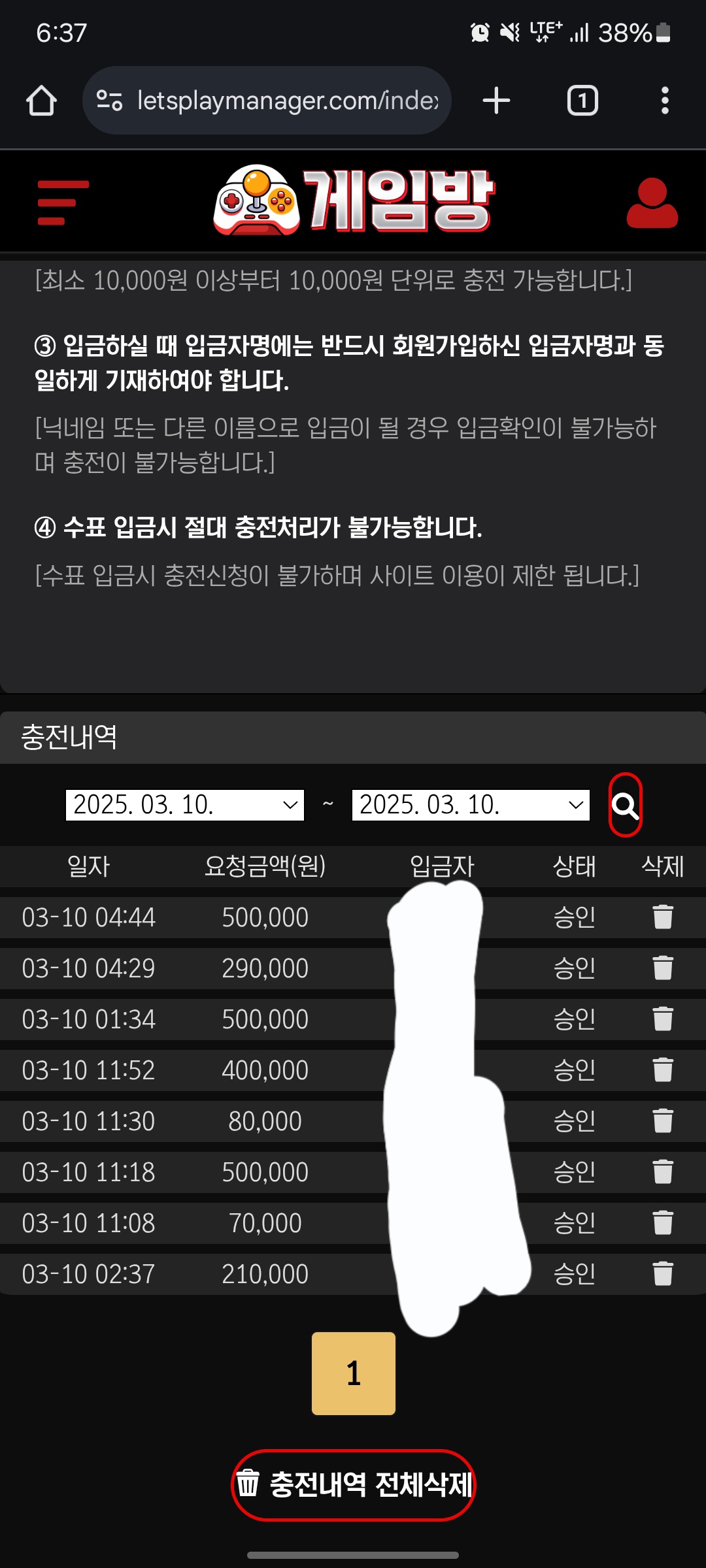This screenshot has width=706, height=1568.
Task: Tap the browser home button
Action: pos(41,101)
